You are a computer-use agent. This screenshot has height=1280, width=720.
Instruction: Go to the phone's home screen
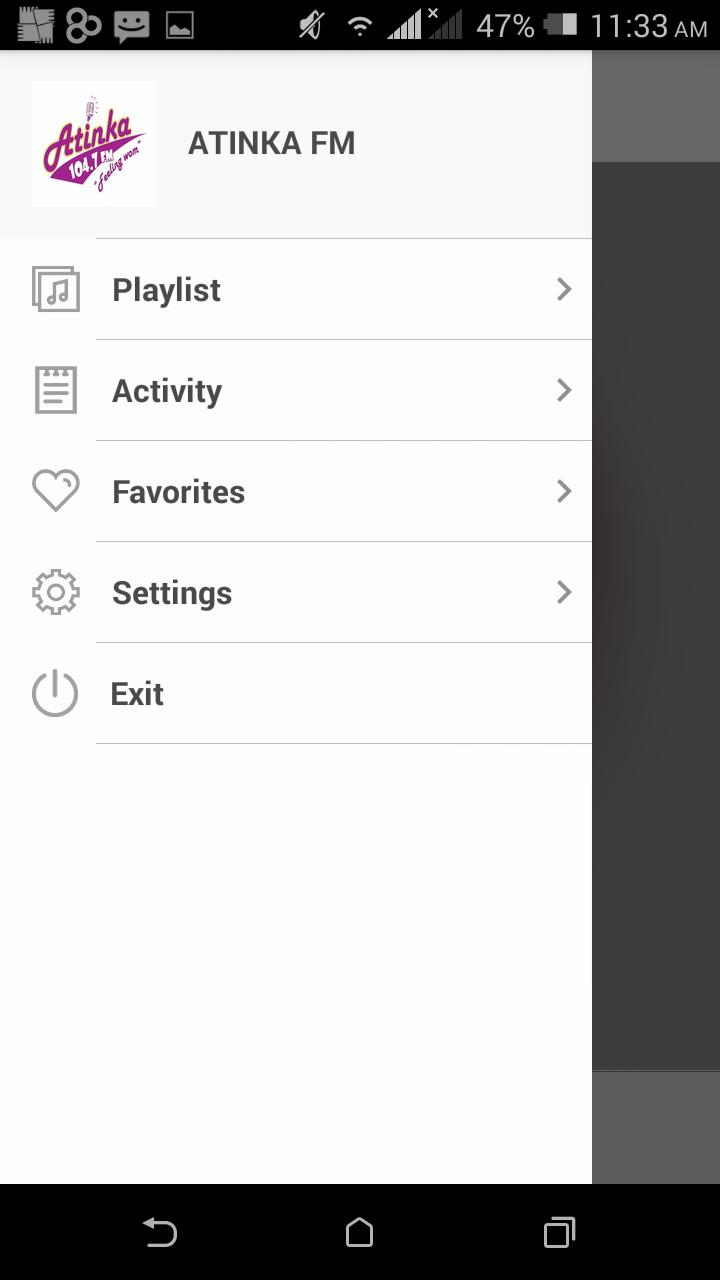click(359, 1232)
